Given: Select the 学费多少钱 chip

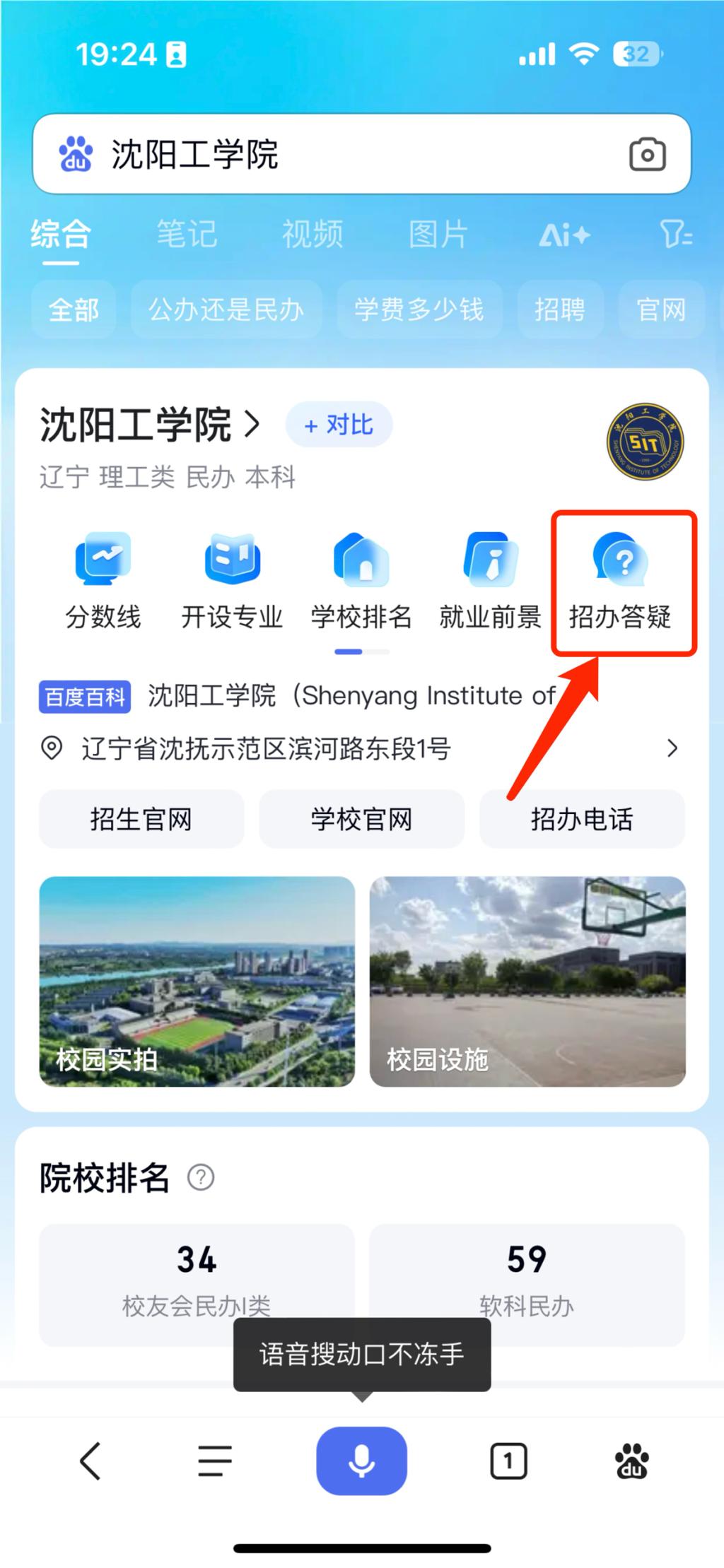Looking at the screenshot, I should pyautogui.click(x=419, y=310).
